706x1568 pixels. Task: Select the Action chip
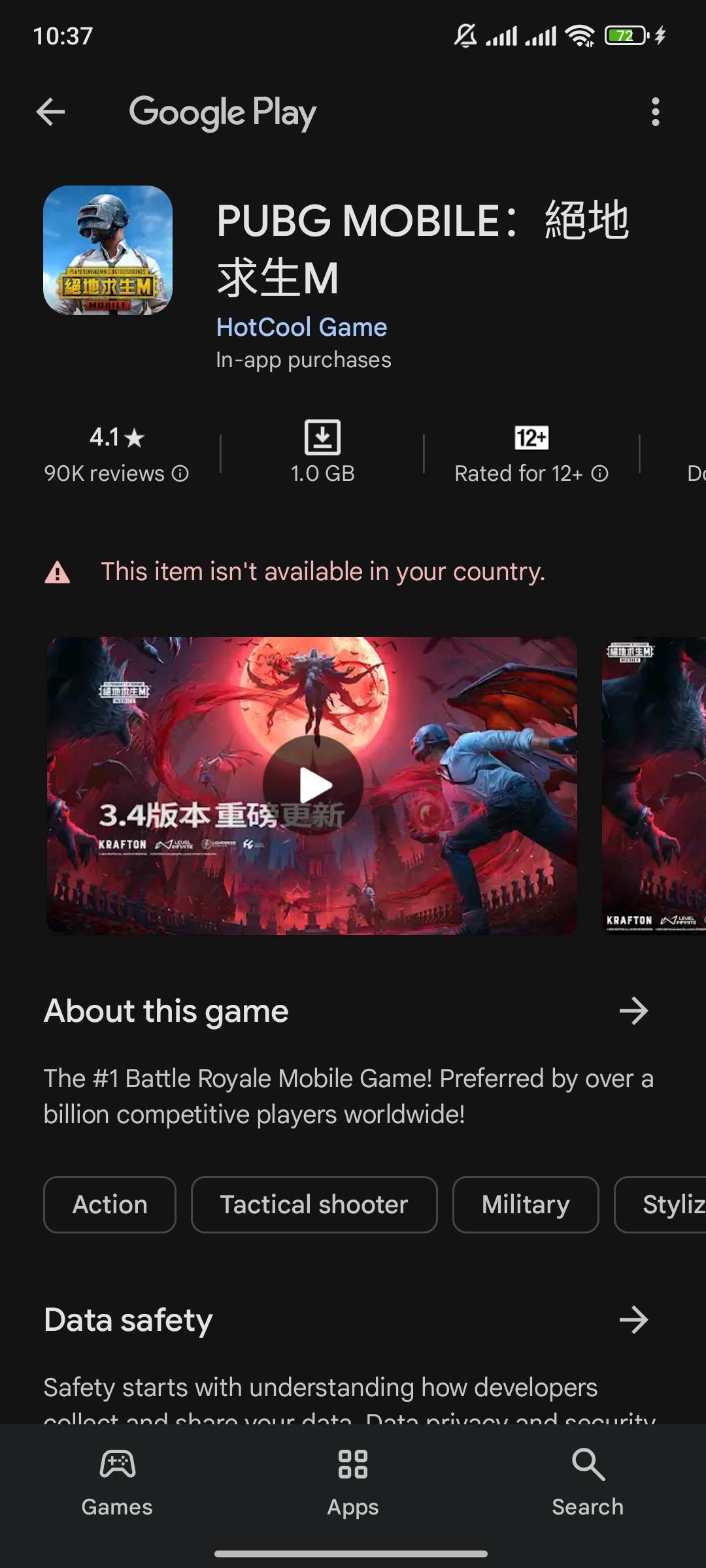tap(110, 1205)
